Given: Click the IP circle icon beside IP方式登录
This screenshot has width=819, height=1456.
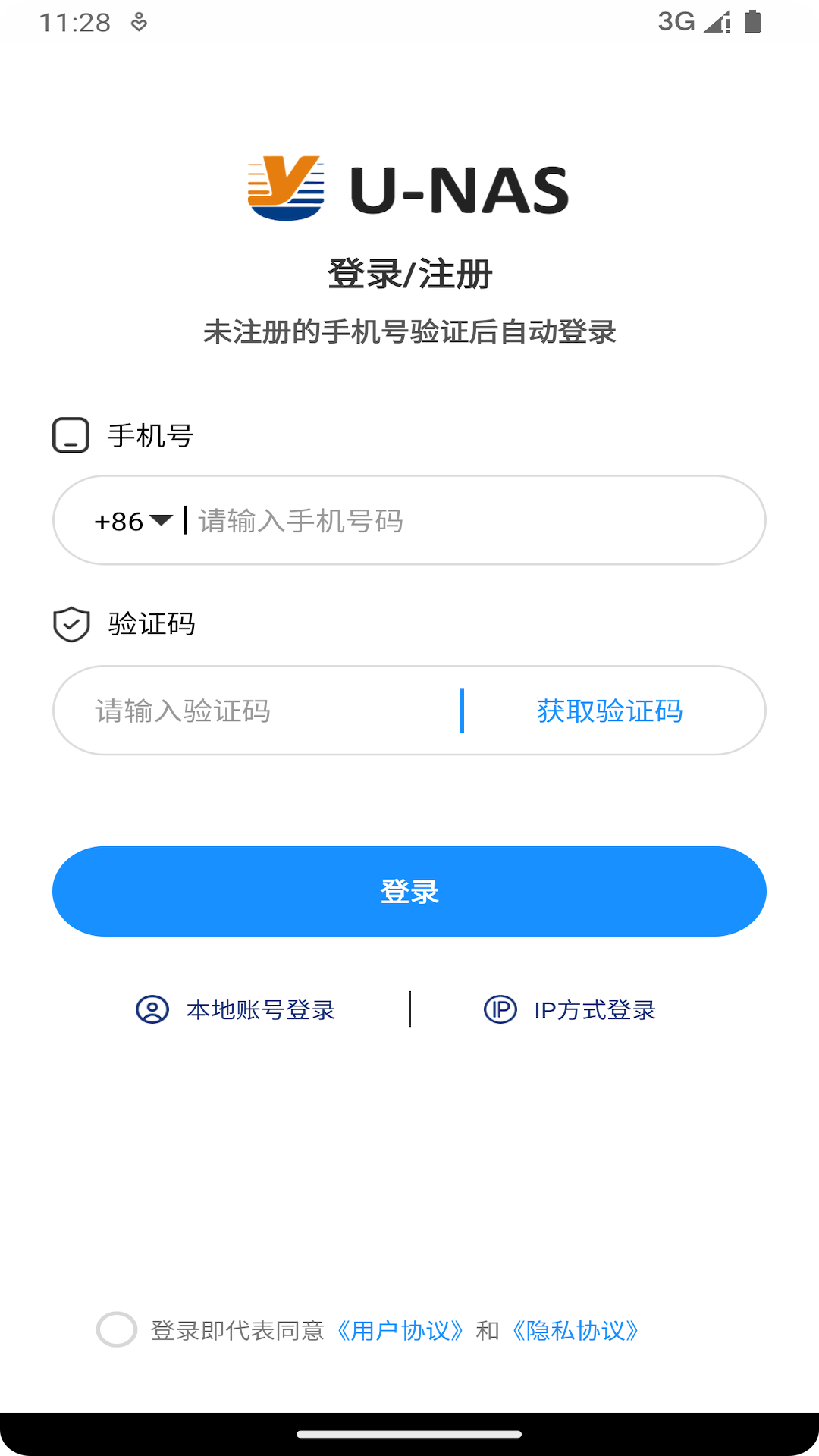Looking at the screenshot, I should 500,1009.
